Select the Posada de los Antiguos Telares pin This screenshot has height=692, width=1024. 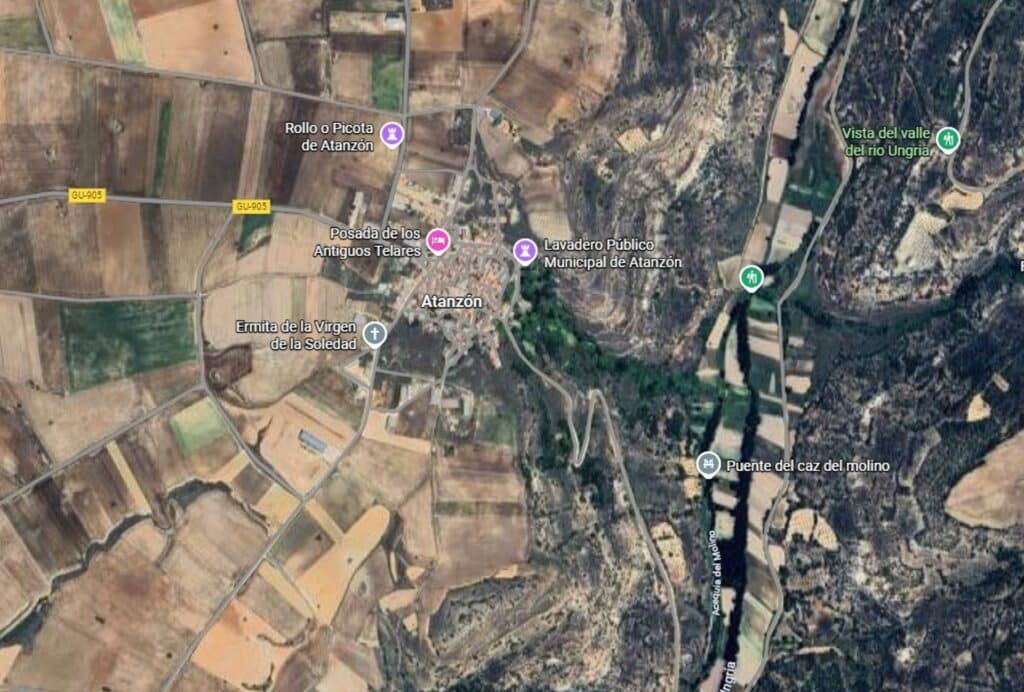click(x=437, y=240)
